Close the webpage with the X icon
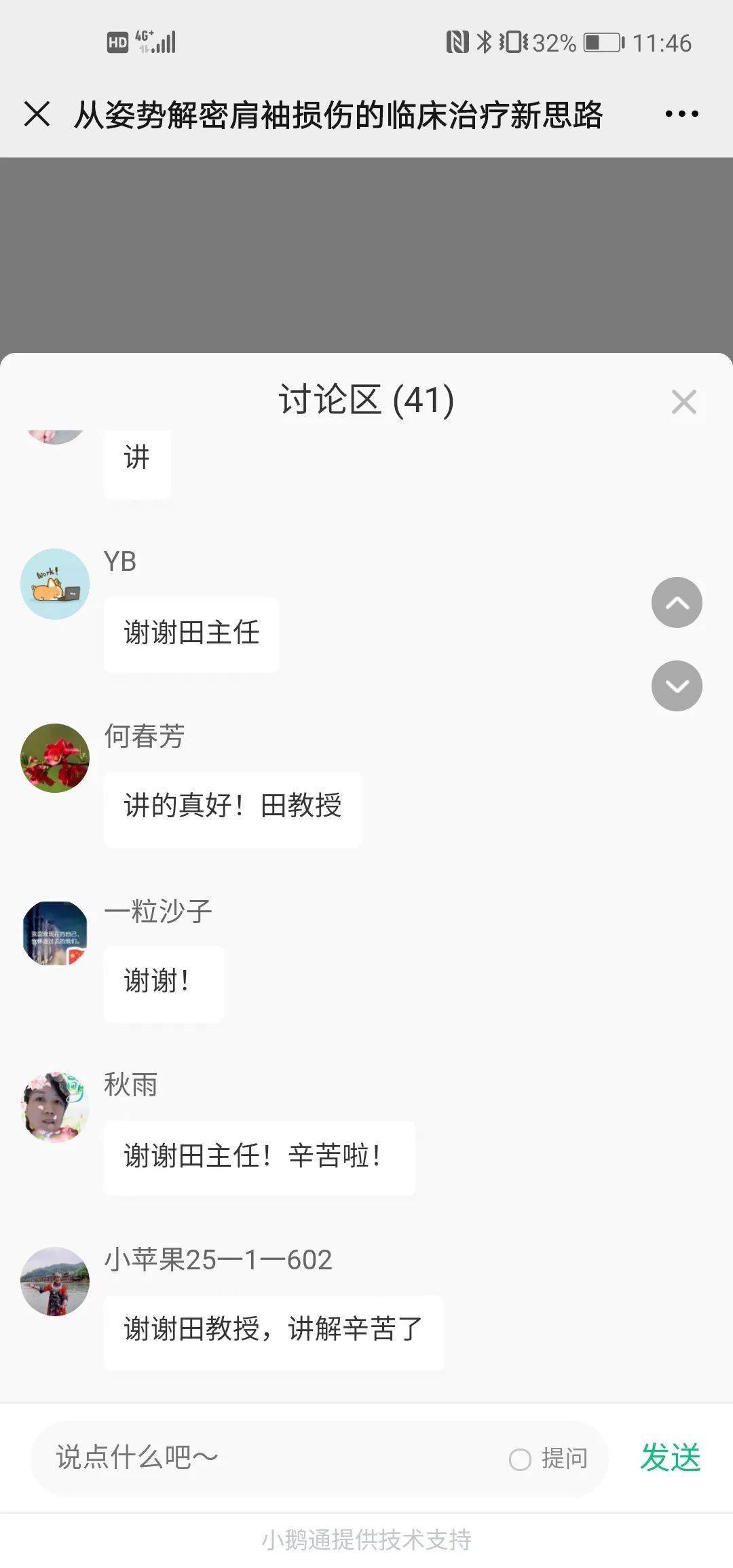733x1568 pixels. tap(37, 114)
